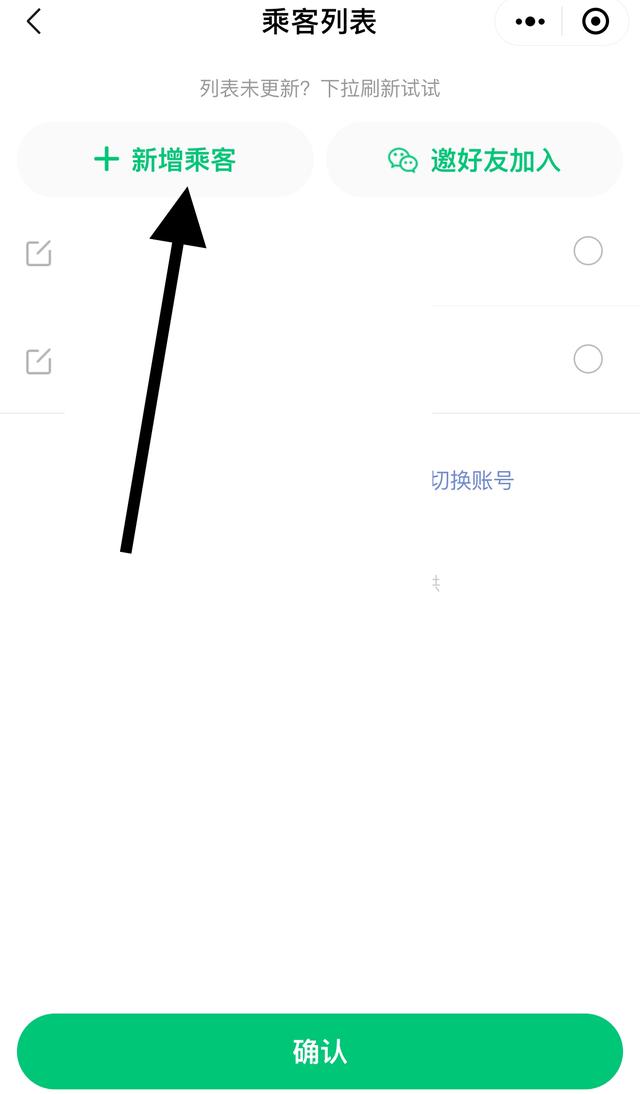The width and height of the screenshot is (640, 1094).
Task: Select the first passenger's radio button
Action: pos(588,251)
